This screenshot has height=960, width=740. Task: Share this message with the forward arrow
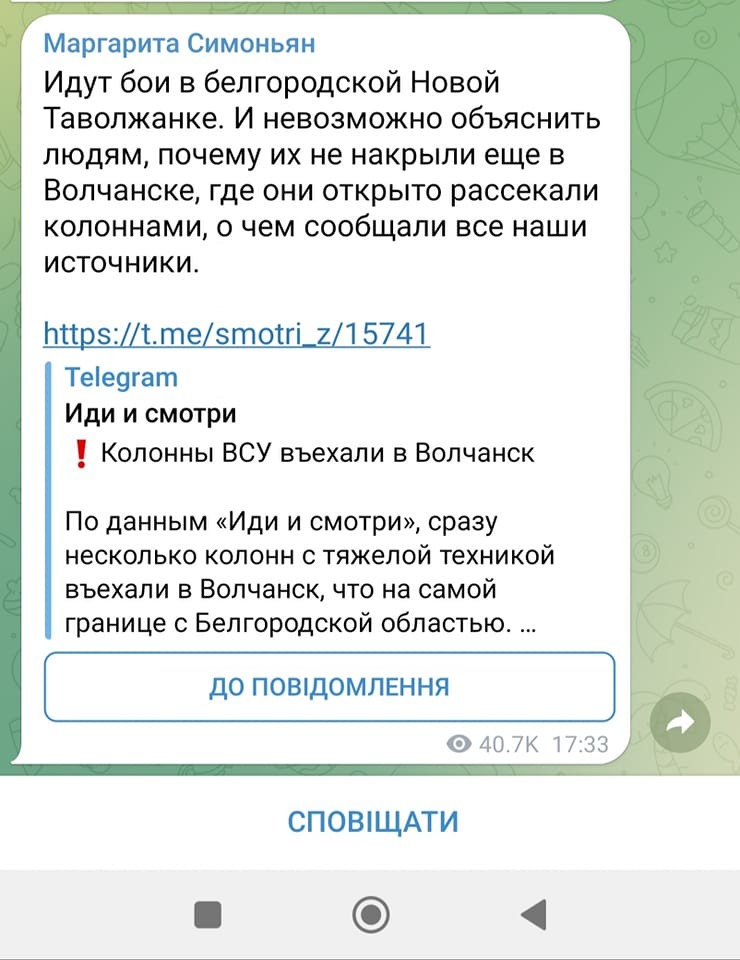(680, 722)
